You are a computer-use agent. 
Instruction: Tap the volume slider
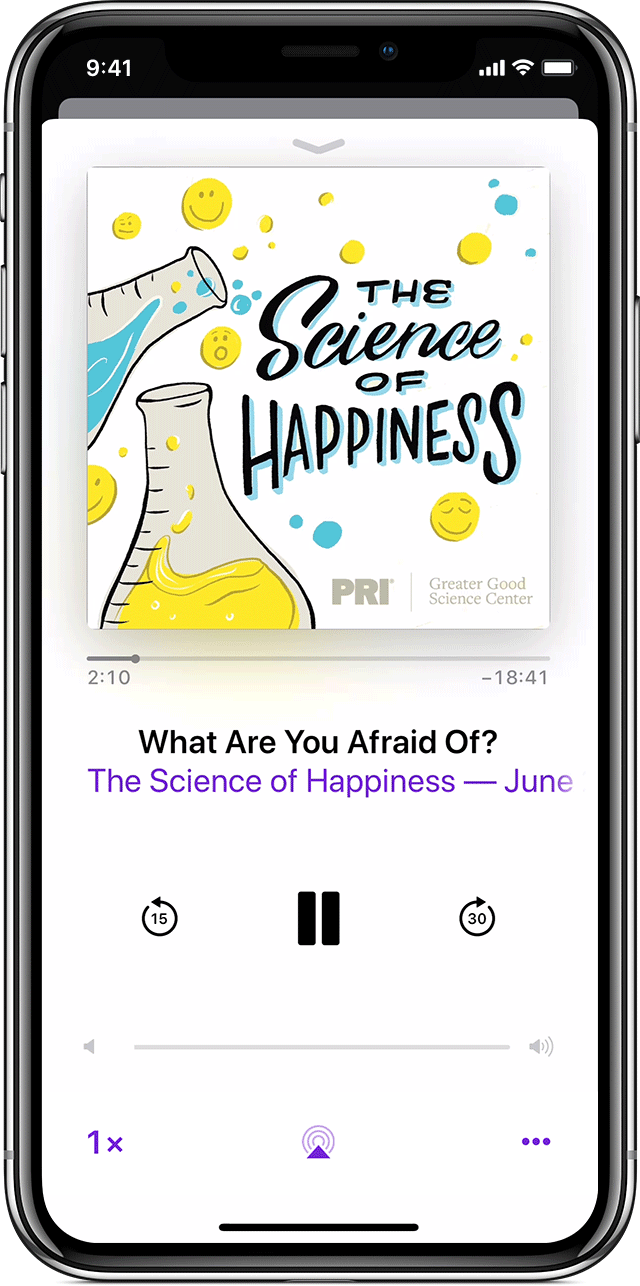point(321,1047)
